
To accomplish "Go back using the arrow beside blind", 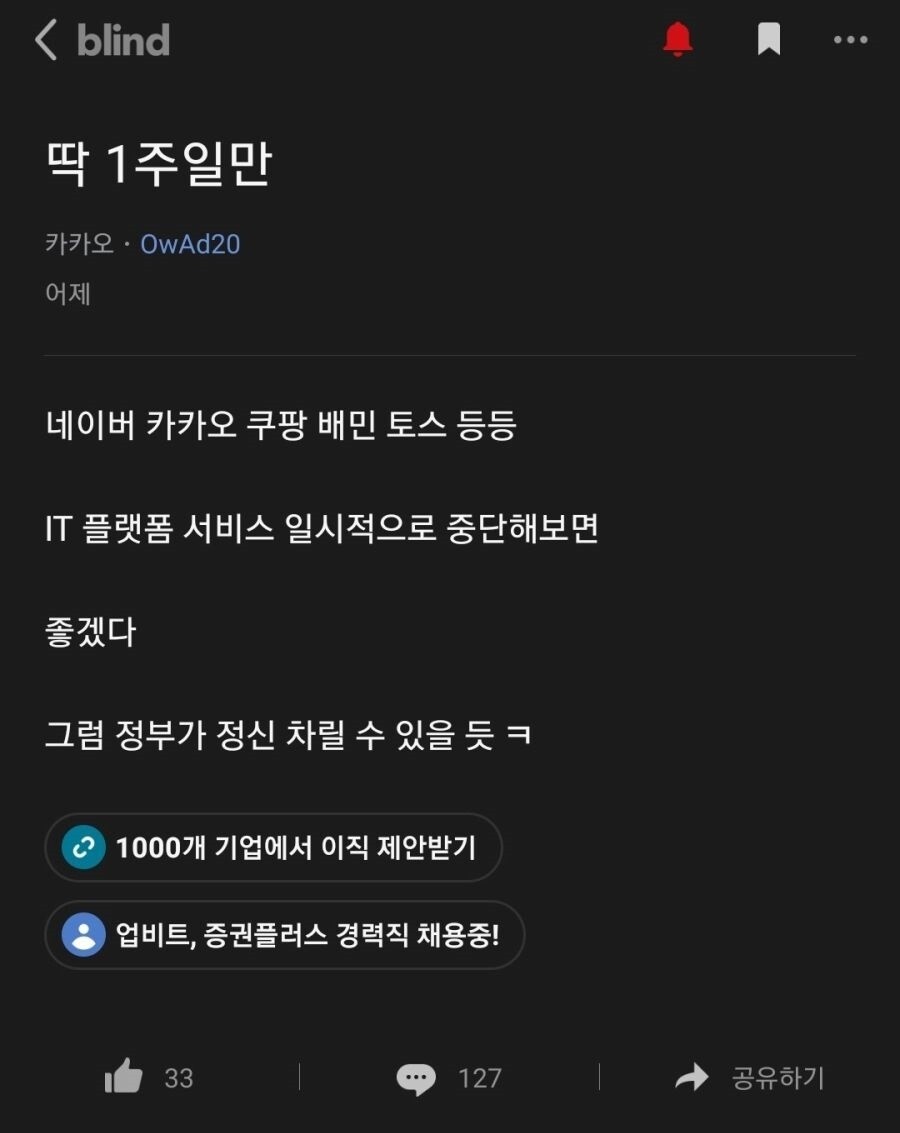I will [x=46, y=41].
